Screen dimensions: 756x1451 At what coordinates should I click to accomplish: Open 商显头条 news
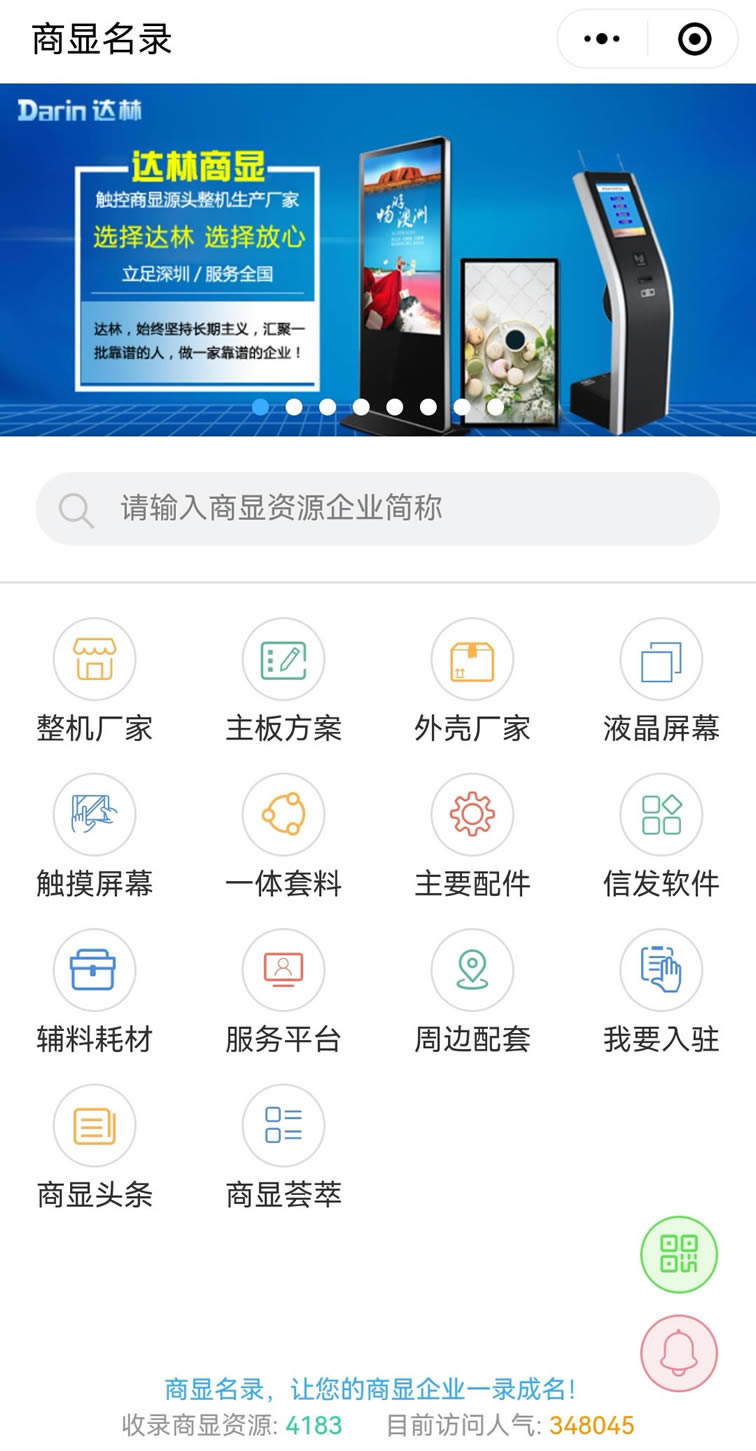(x=94, y=1126)
